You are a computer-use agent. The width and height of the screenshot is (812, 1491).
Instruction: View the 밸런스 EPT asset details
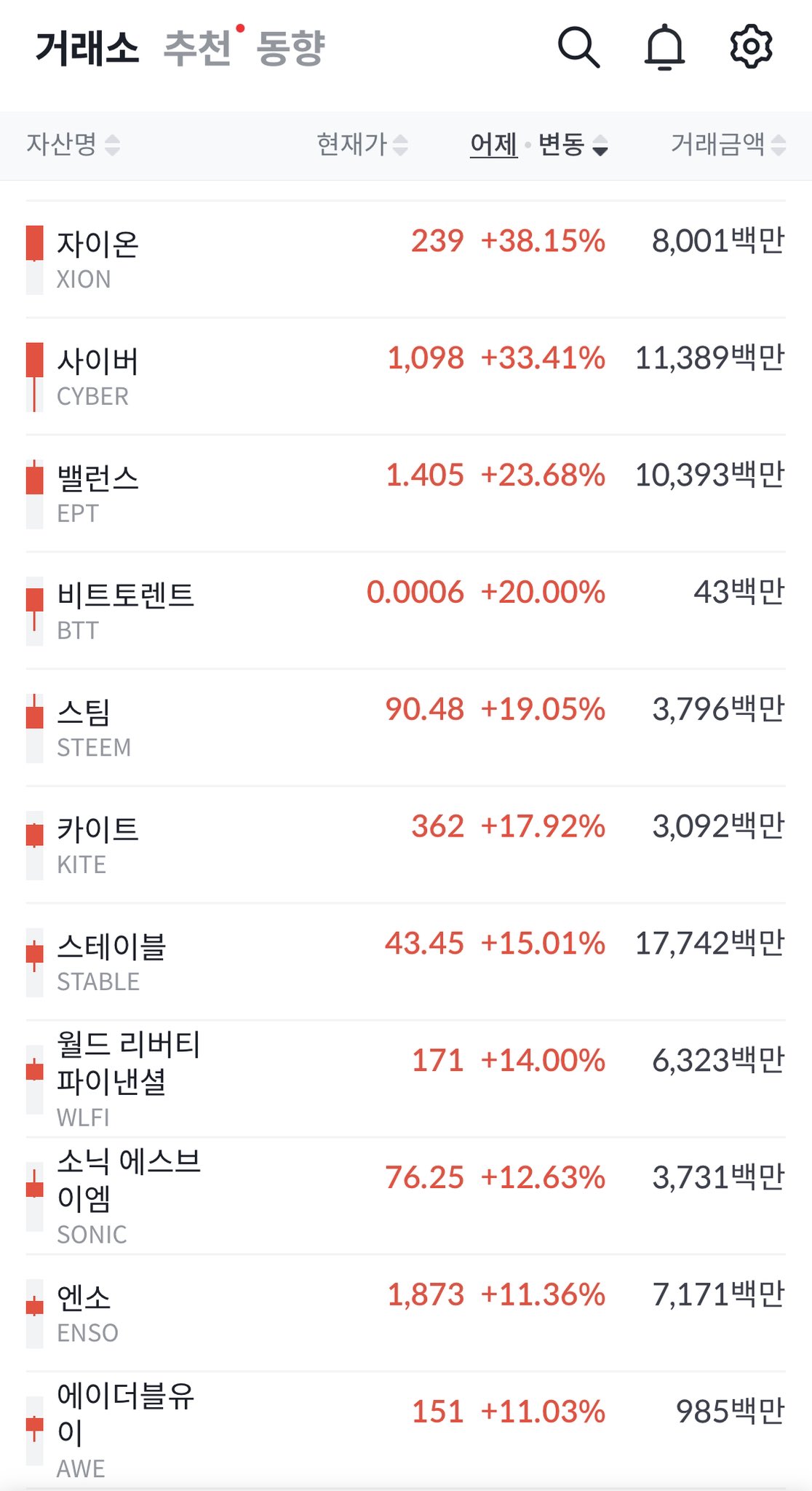[x=98, y=494]
